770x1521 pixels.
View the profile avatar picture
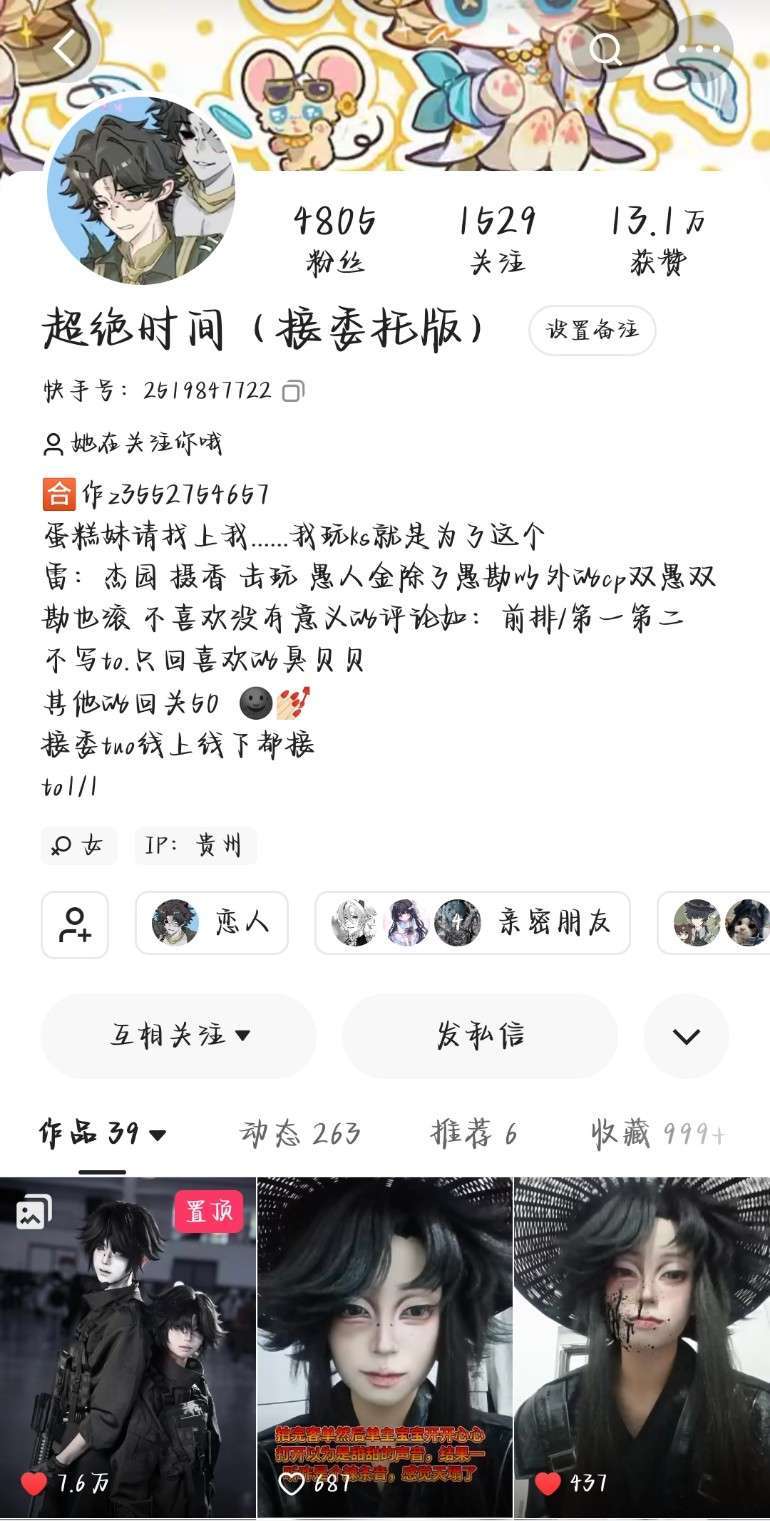tap(140, 190)
